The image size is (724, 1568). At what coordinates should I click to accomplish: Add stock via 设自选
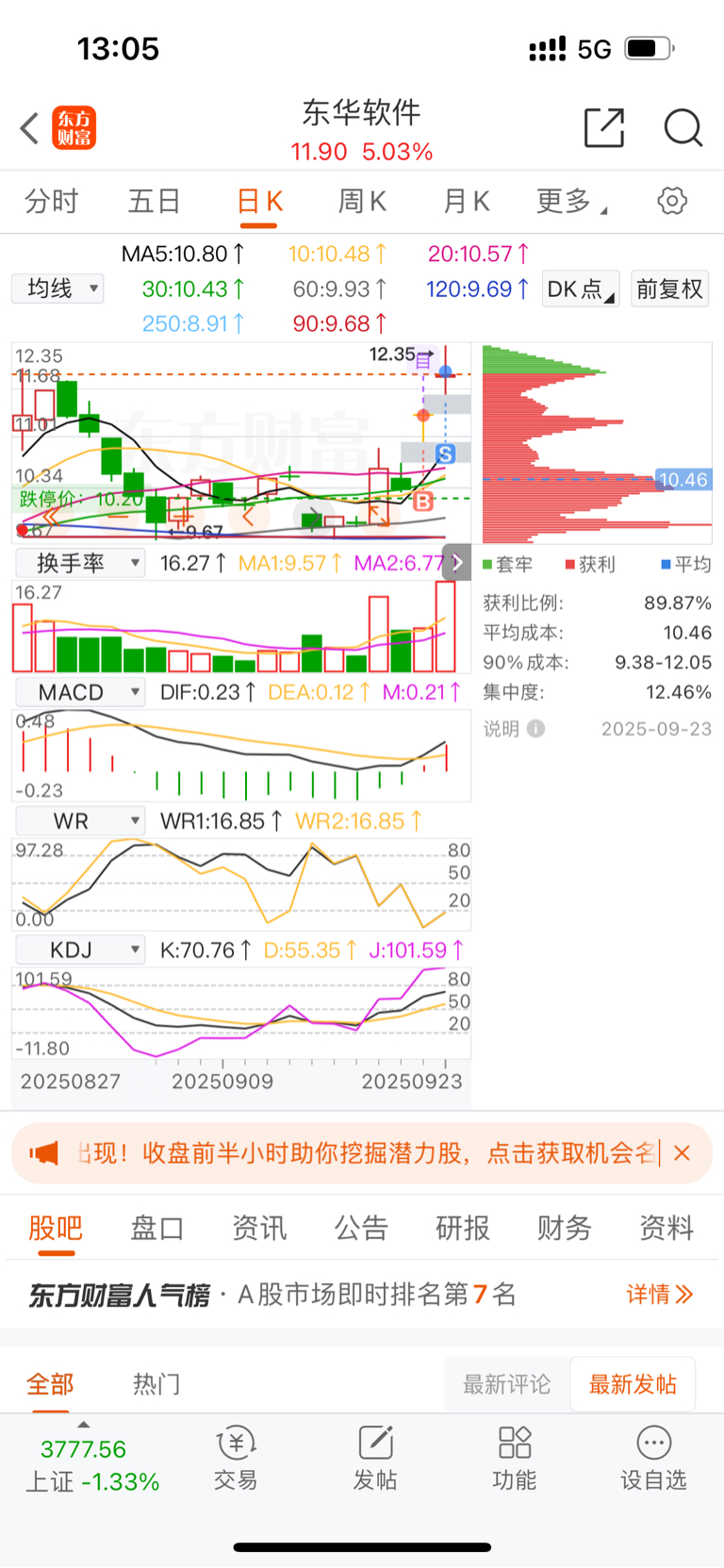653,1458
